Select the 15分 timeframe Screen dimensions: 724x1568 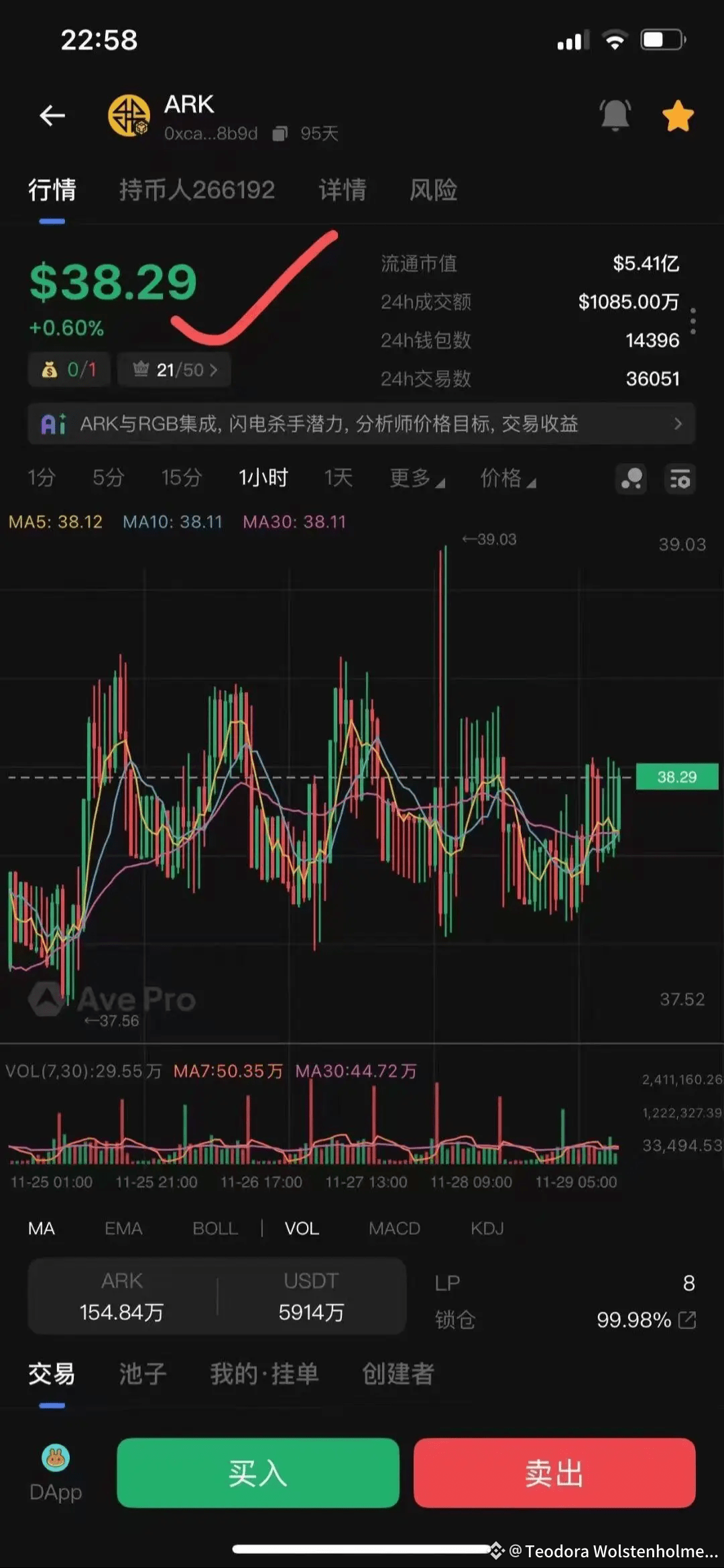tap(181, 478)
